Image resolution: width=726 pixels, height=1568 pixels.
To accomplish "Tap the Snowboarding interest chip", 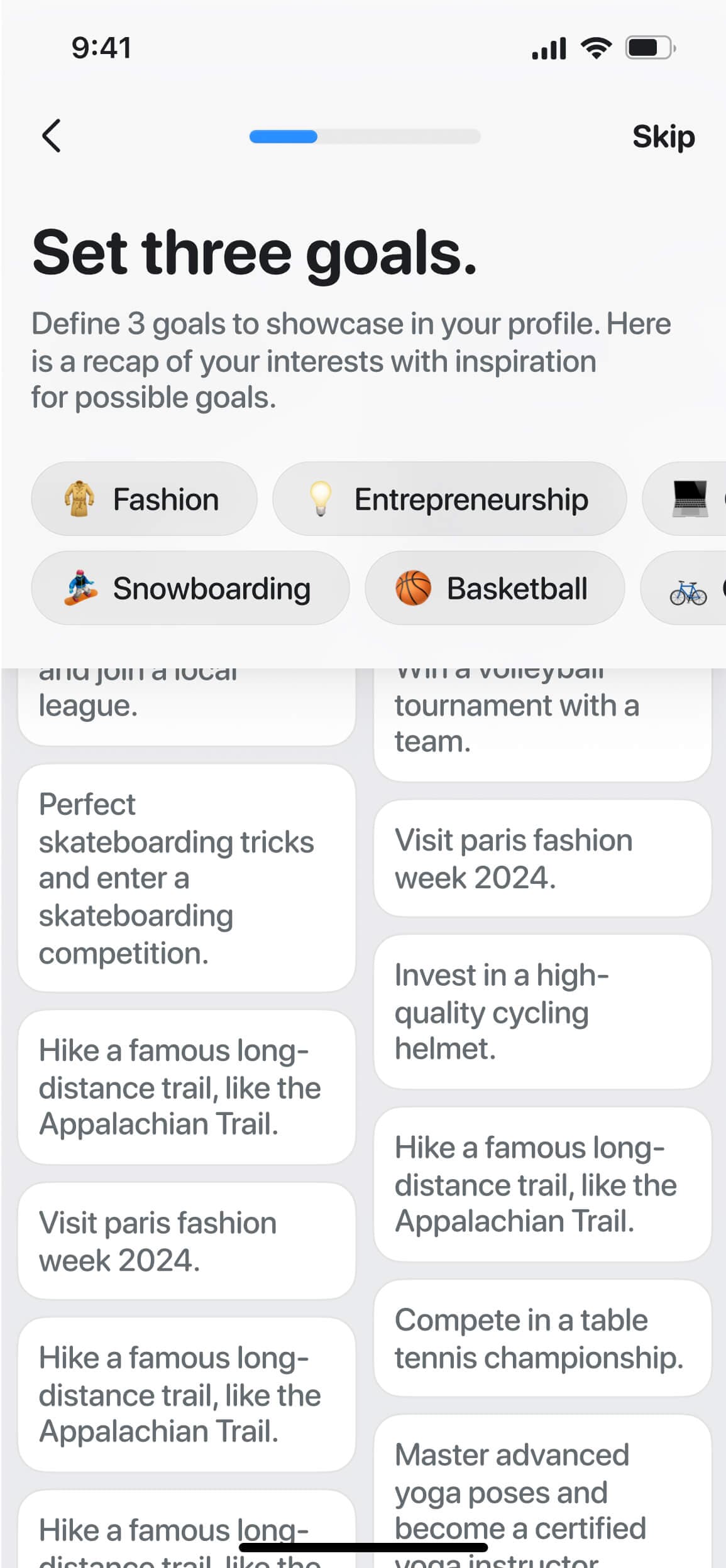I will coord(190,588).
